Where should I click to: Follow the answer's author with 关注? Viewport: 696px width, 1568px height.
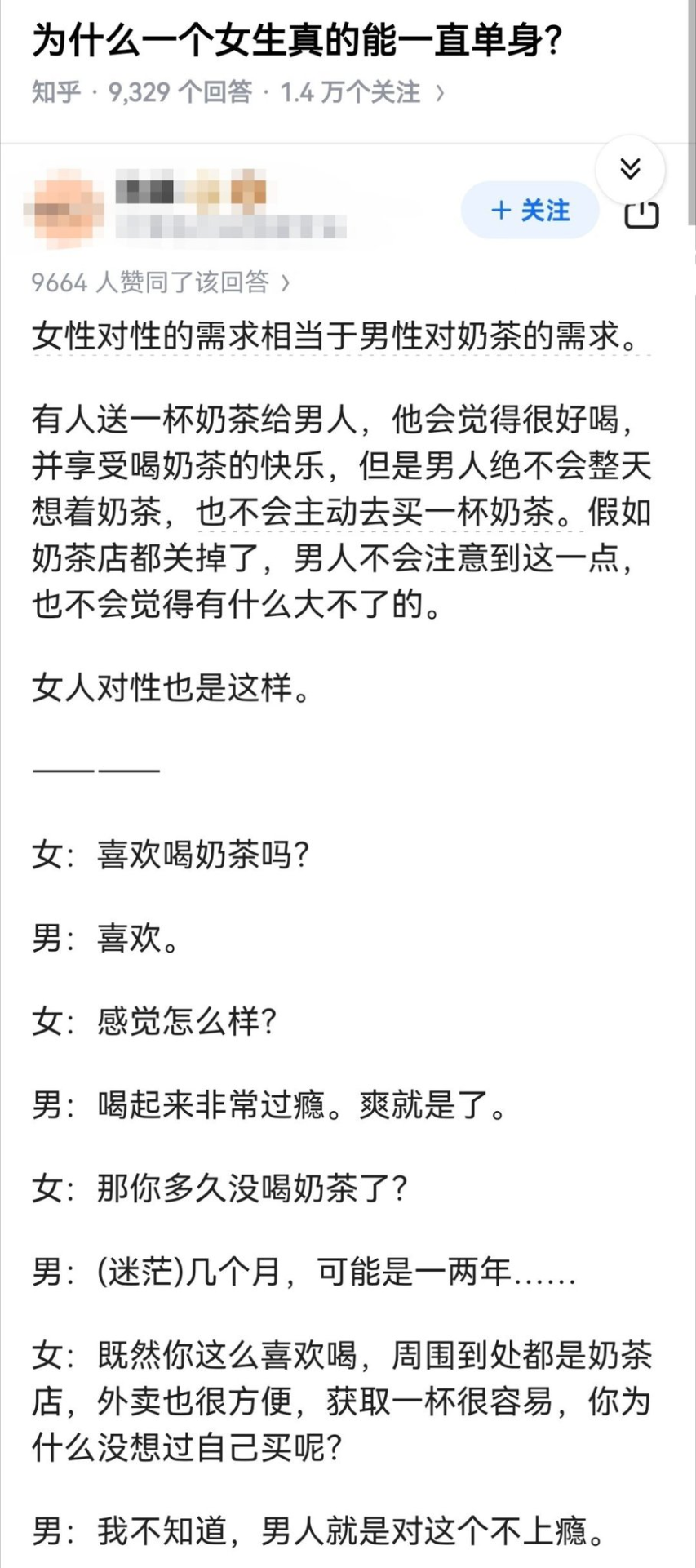(x=530, y=211)
